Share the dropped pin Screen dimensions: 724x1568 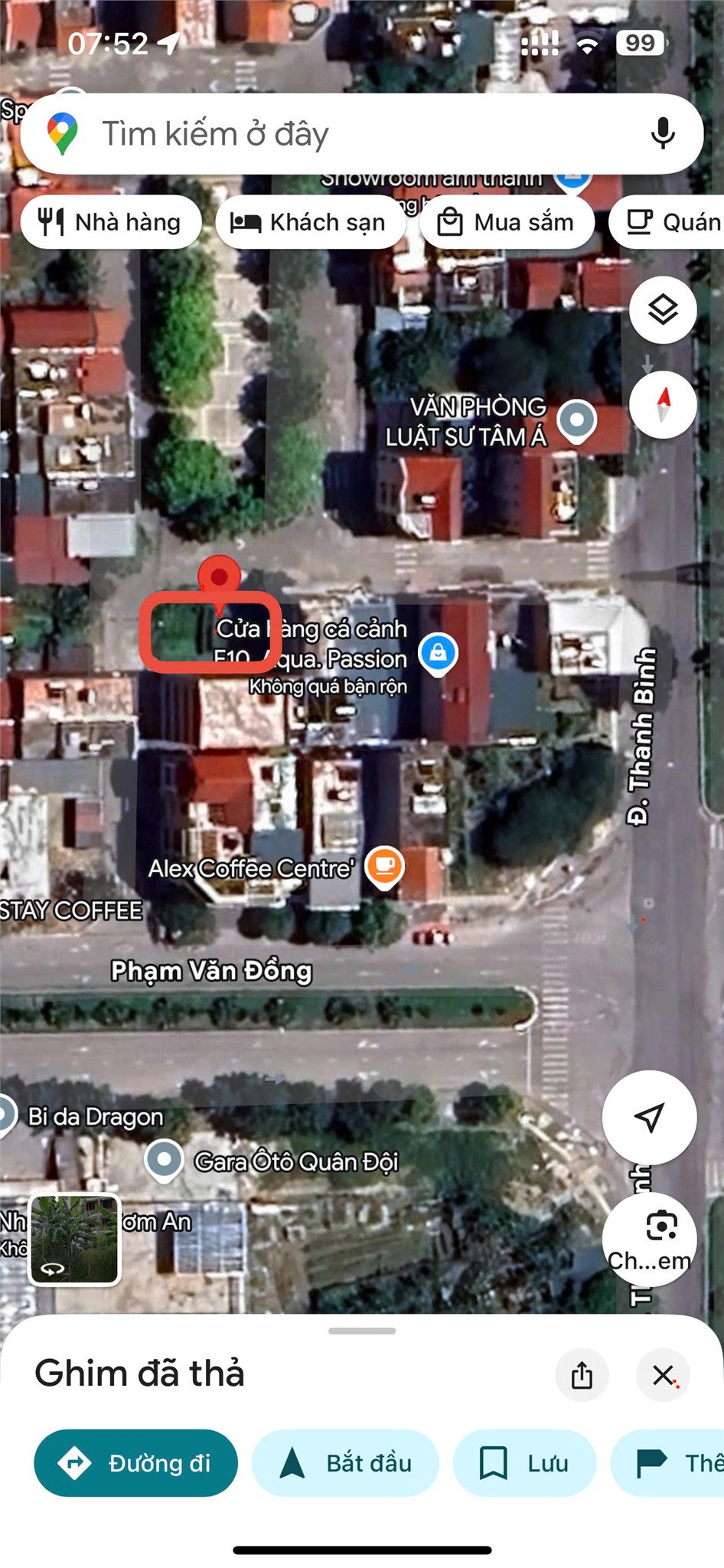582,1375
